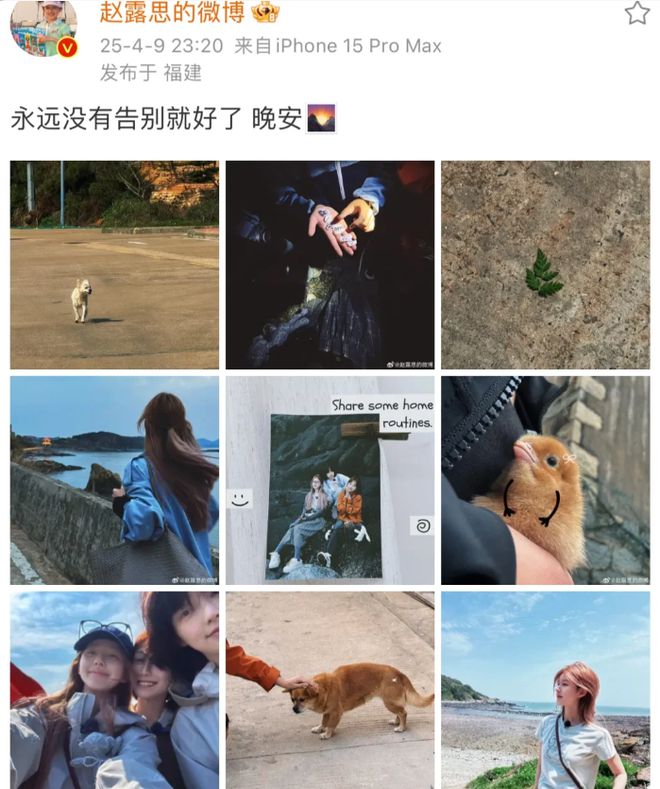Open the yellow chick photo
The width and height of the screenshot is (660, 789).
545,480
